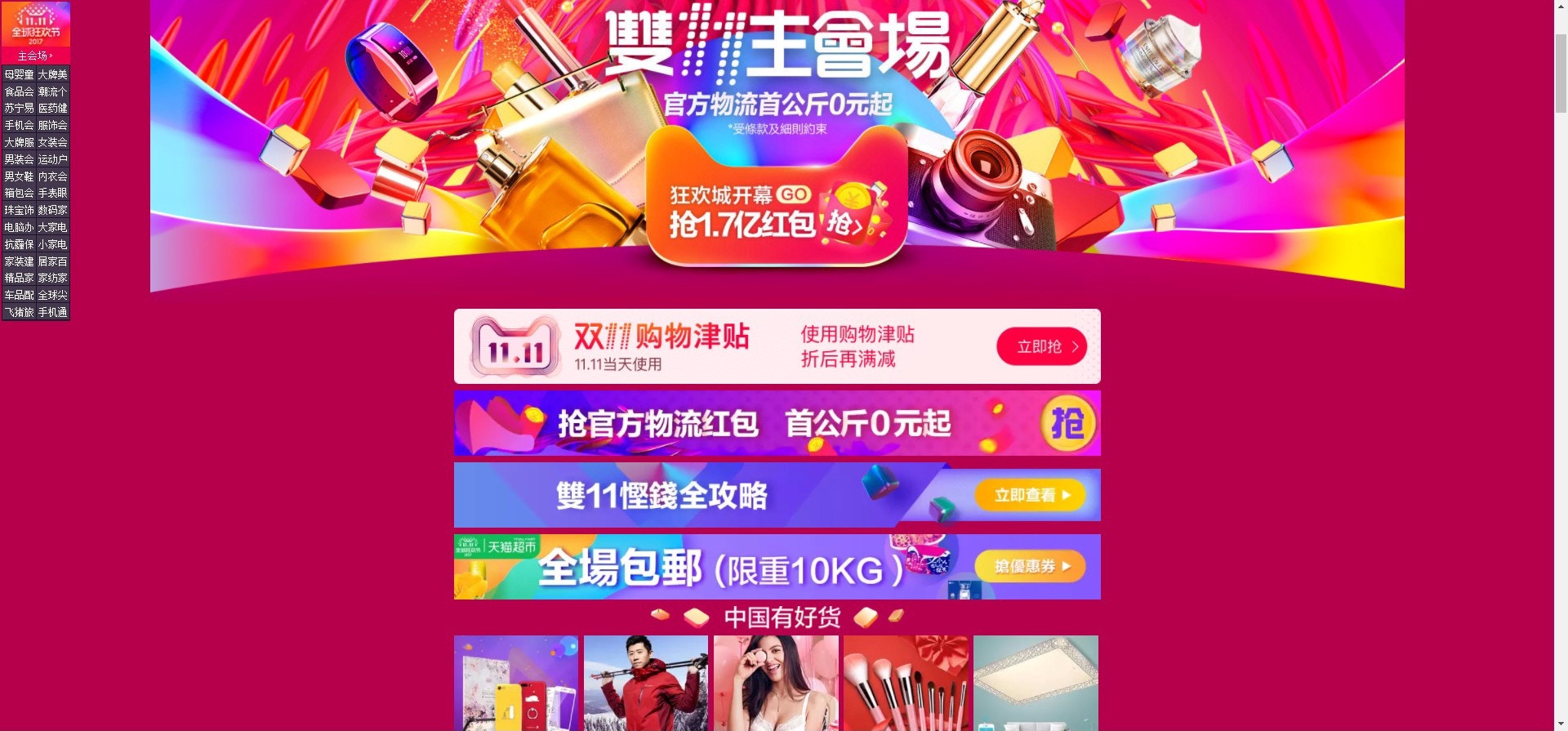Open the 数码家 category
This screenshot has width=1568, height=731.
52,210
